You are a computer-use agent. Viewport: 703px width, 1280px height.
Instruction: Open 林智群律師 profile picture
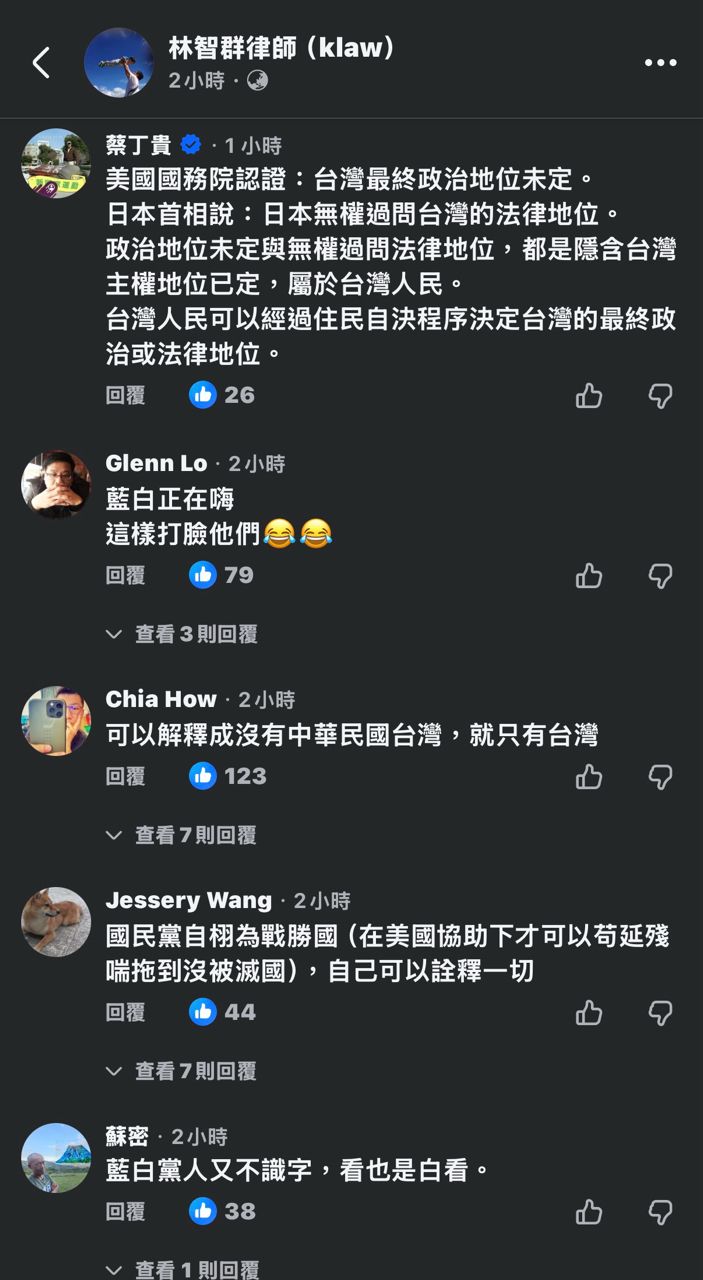click(x=119, y=63)
